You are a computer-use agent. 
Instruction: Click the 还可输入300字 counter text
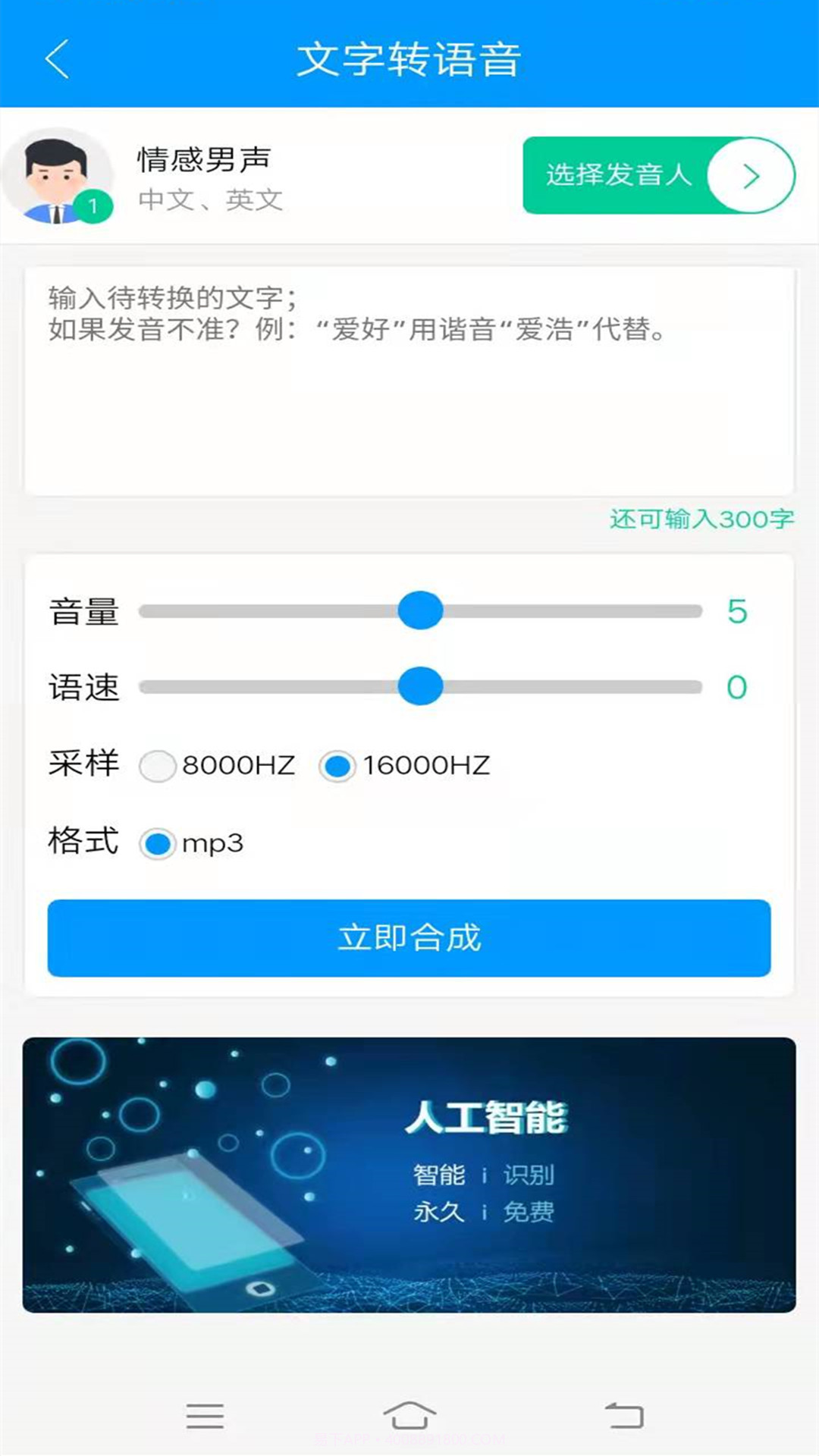click(x=701, y=519)
